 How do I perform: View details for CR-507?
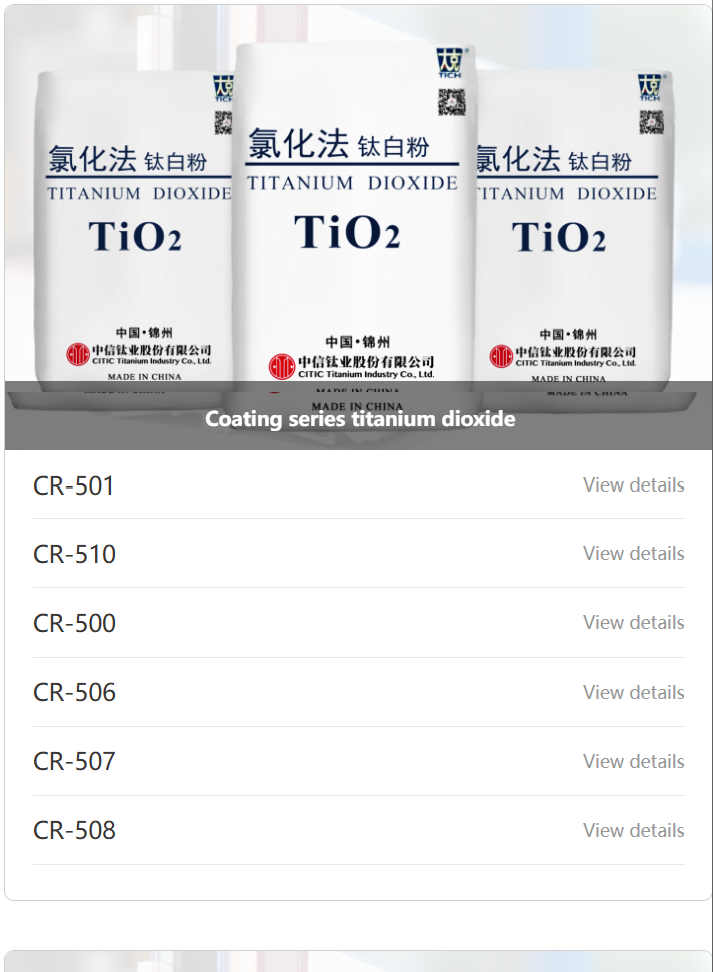pos(633,761)
